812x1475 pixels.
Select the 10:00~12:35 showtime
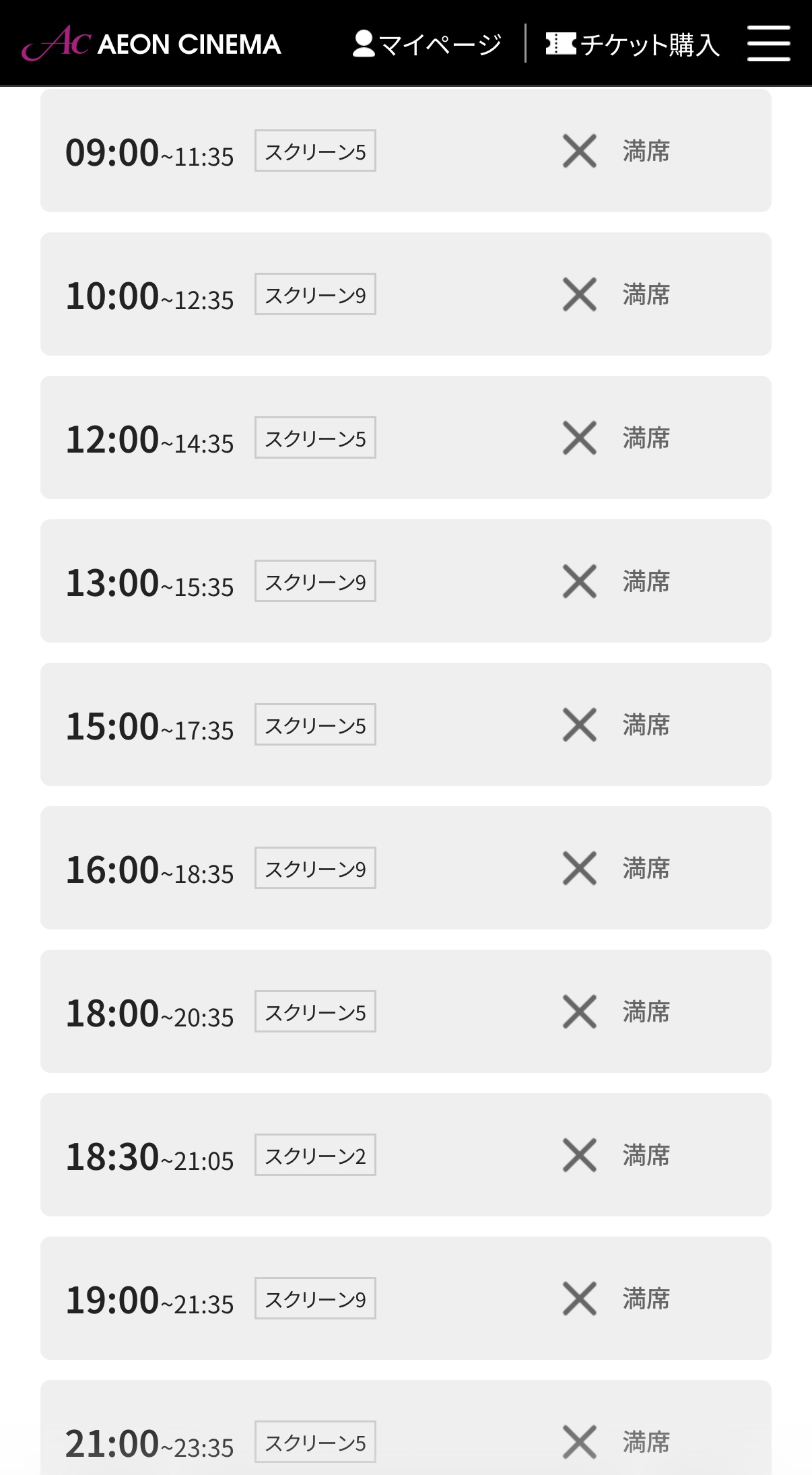pos(405,294)
